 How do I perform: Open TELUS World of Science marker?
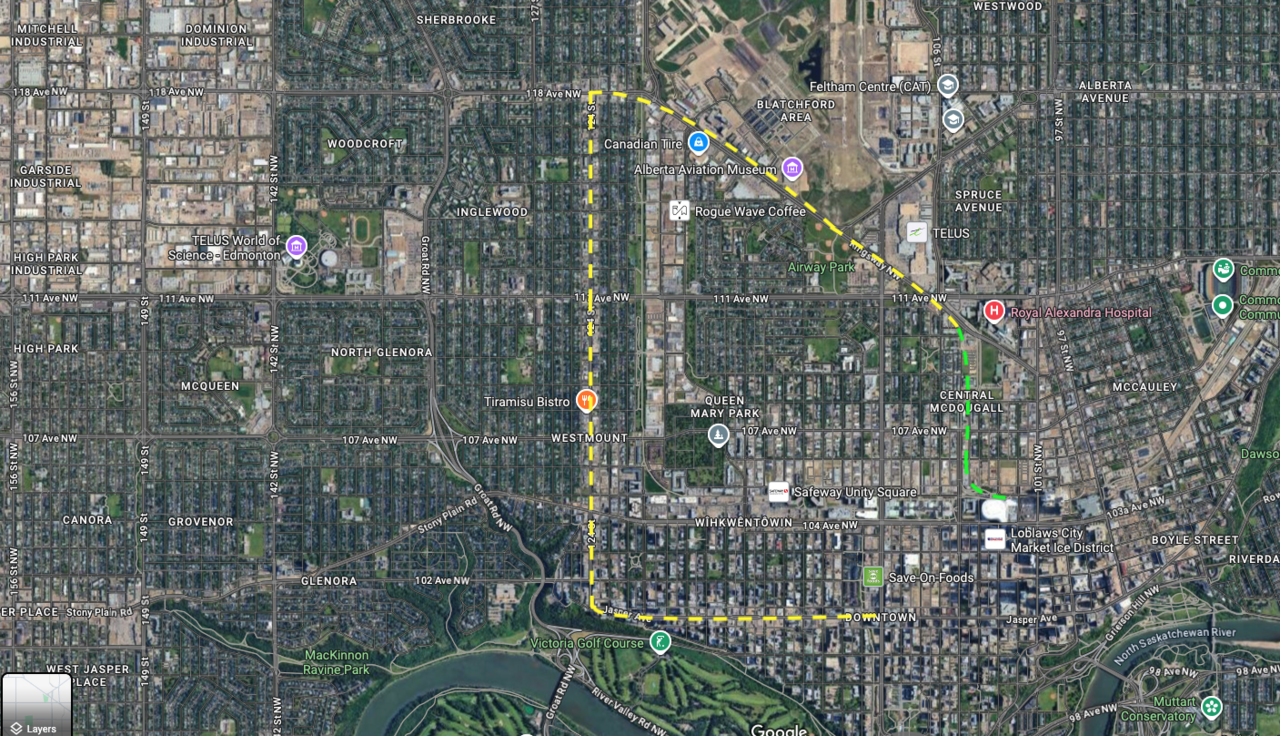click(296, 246)
